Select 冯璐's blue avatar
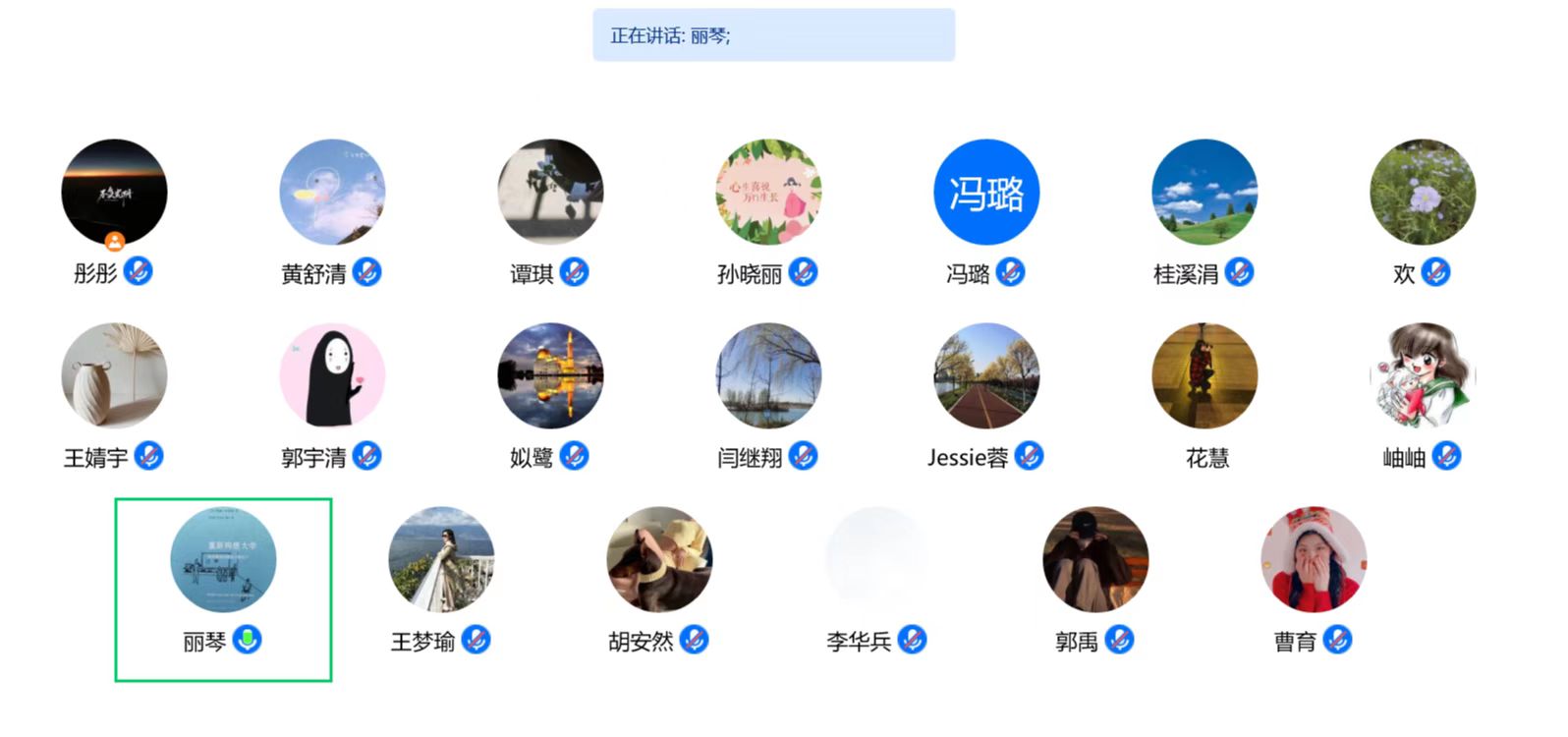This screenshot has height=737, width=1568. [986, 193]
